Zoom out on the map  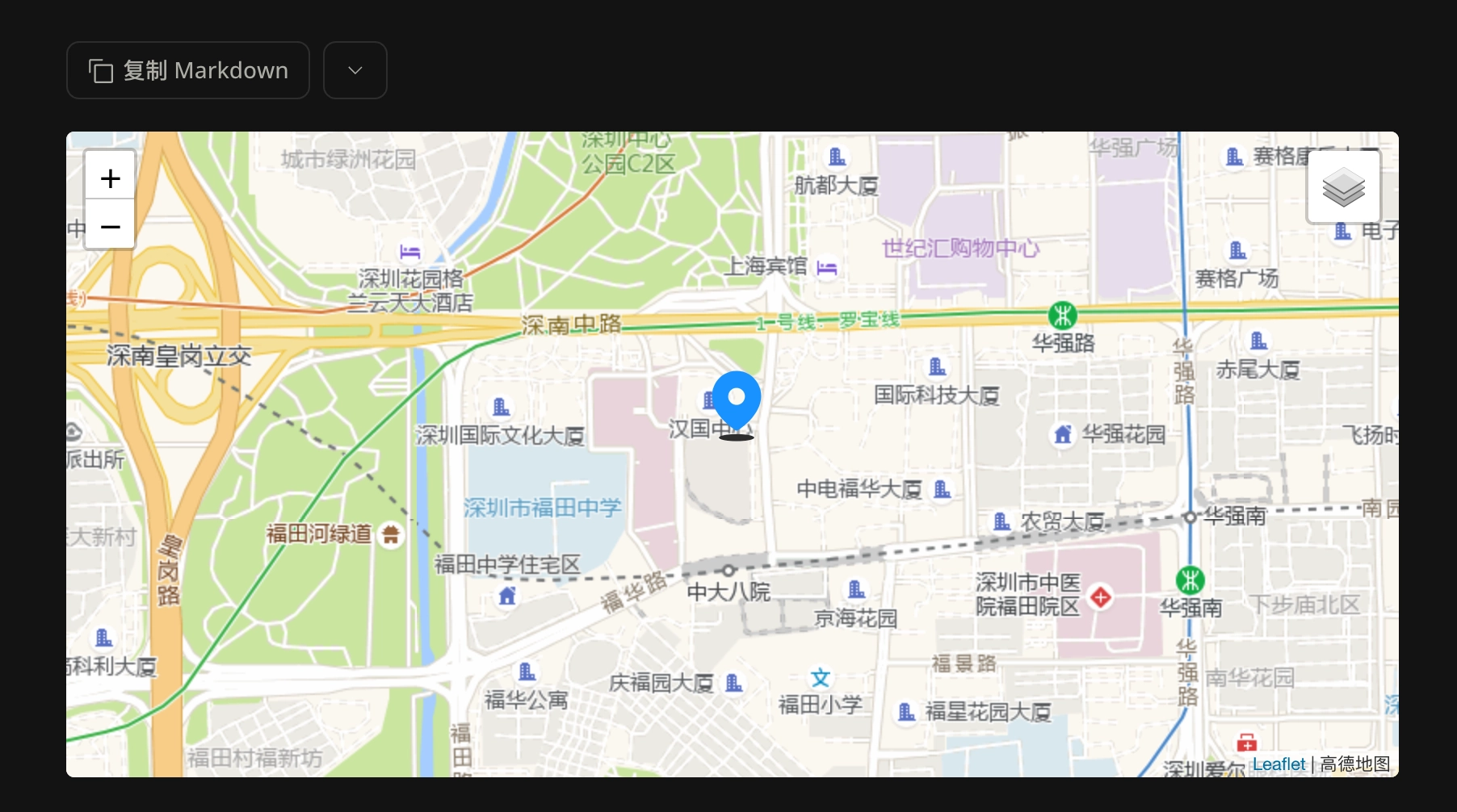[x=111, y=227]
